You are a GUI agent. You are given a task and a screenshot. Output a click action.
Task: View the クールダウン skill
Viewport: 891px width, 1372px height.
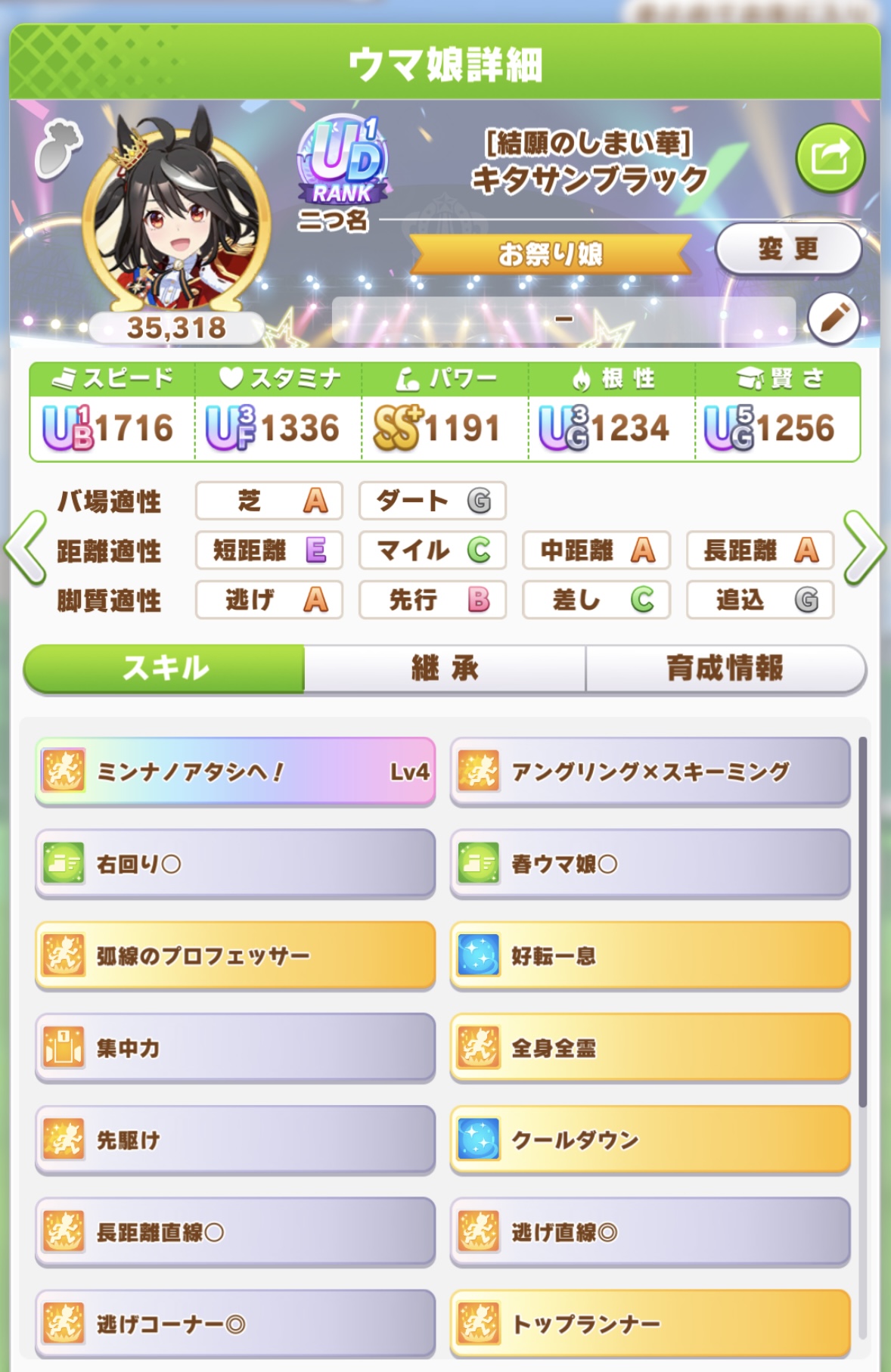650,1141
